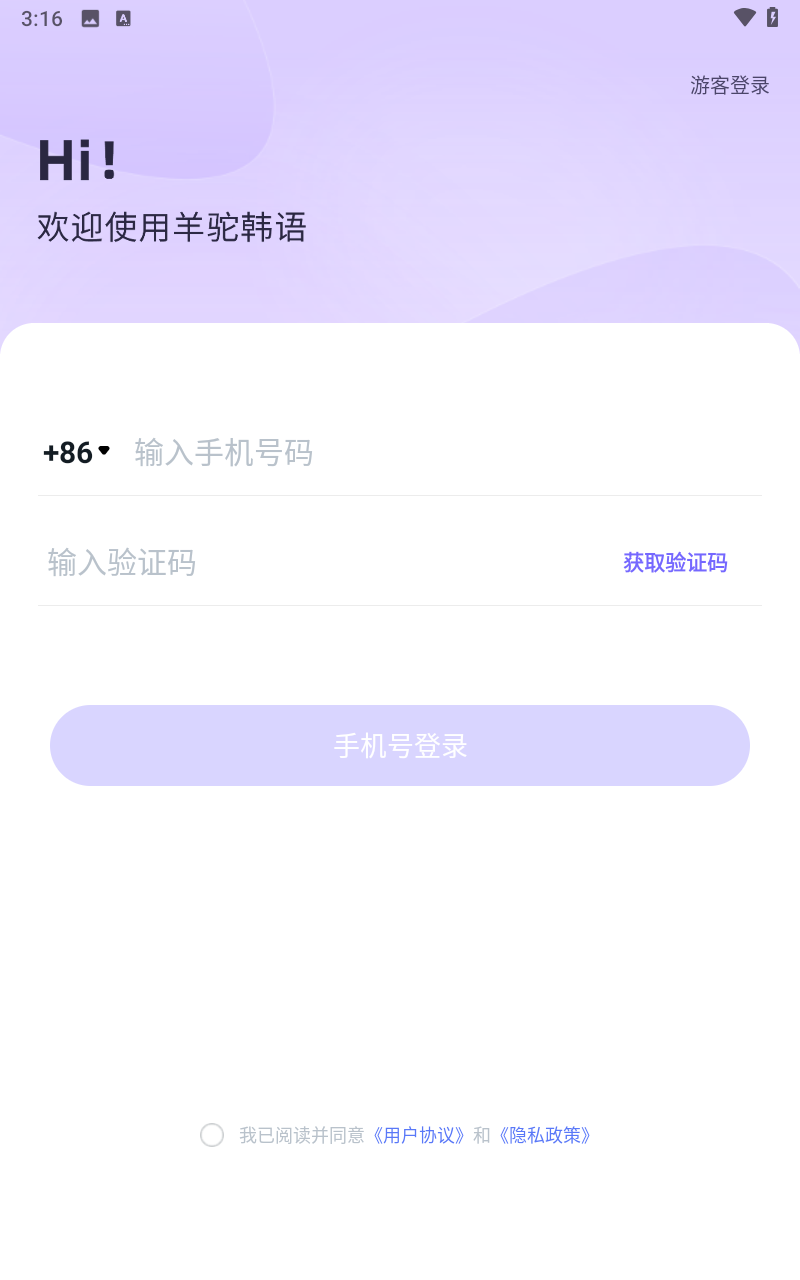Click 获取验证码 to request a code

[674, 563]
